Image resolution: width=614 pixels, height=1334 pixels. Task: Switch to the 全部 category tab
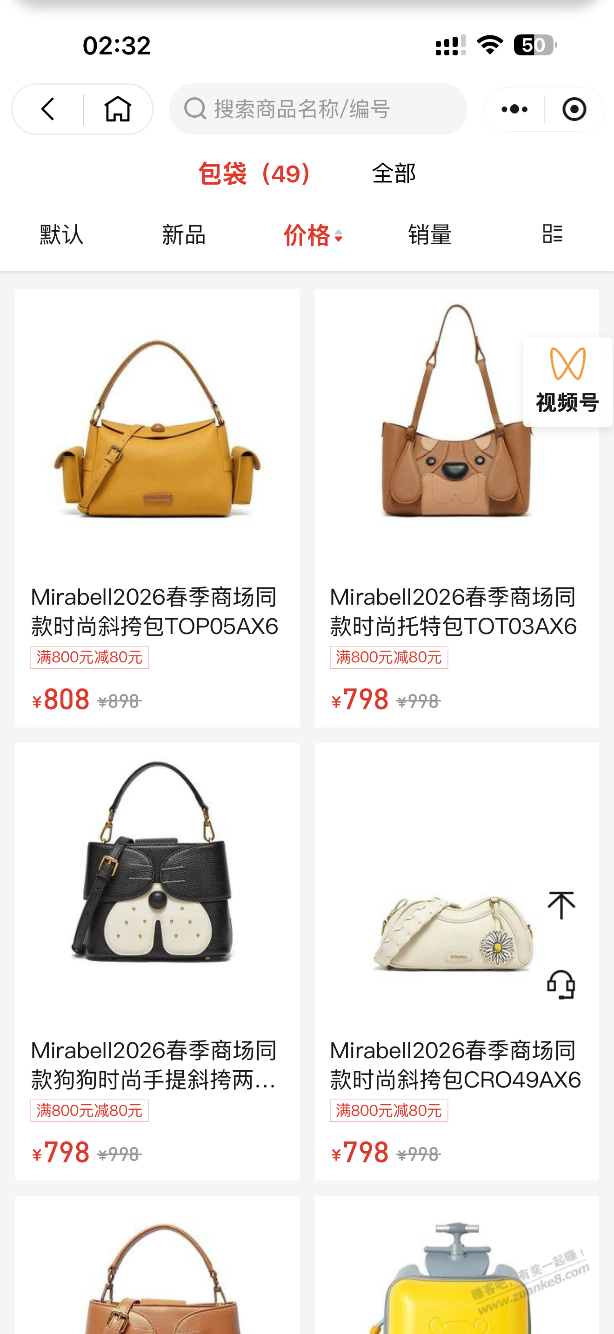394,174
